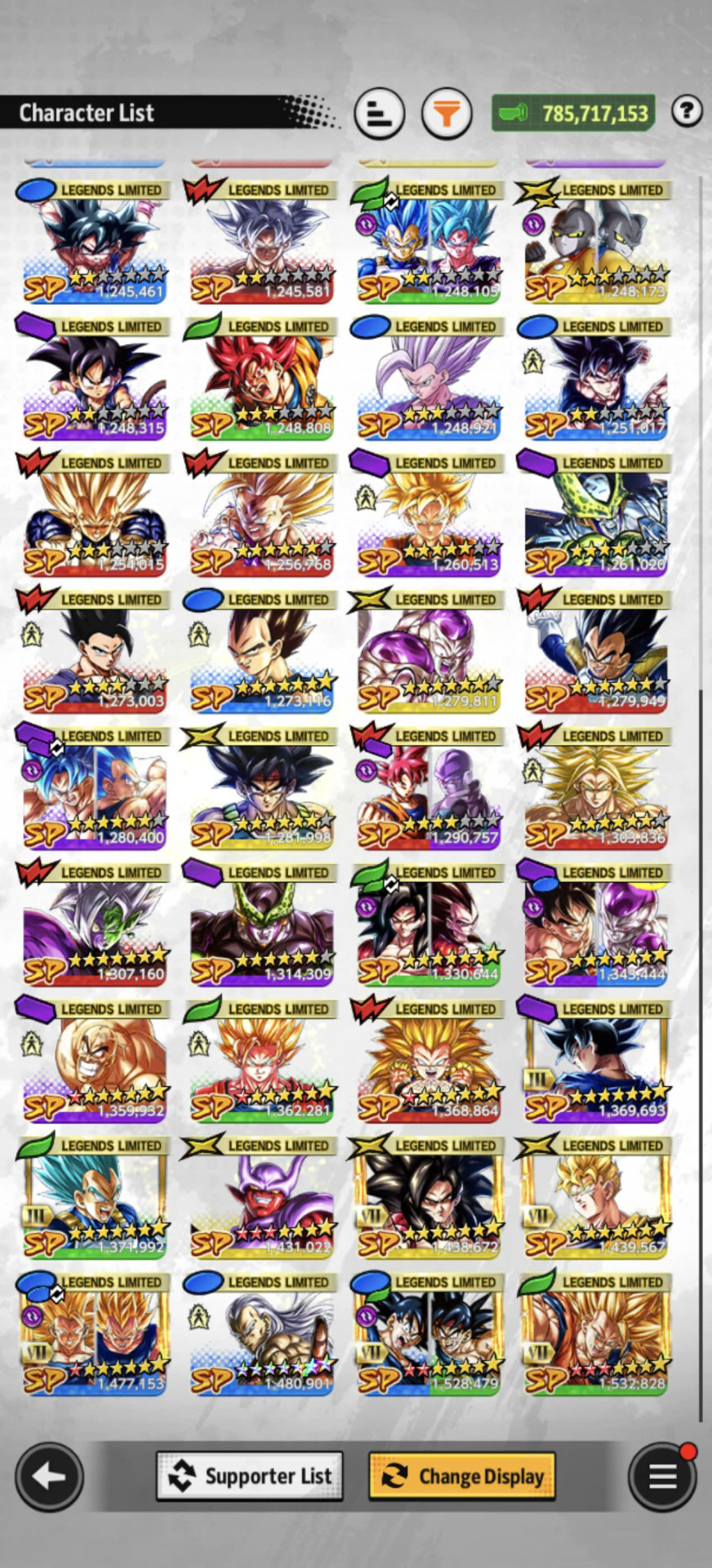Open the Supporter List
The height and width of the screenshot is (1568, 712).
pos(250,1476)
